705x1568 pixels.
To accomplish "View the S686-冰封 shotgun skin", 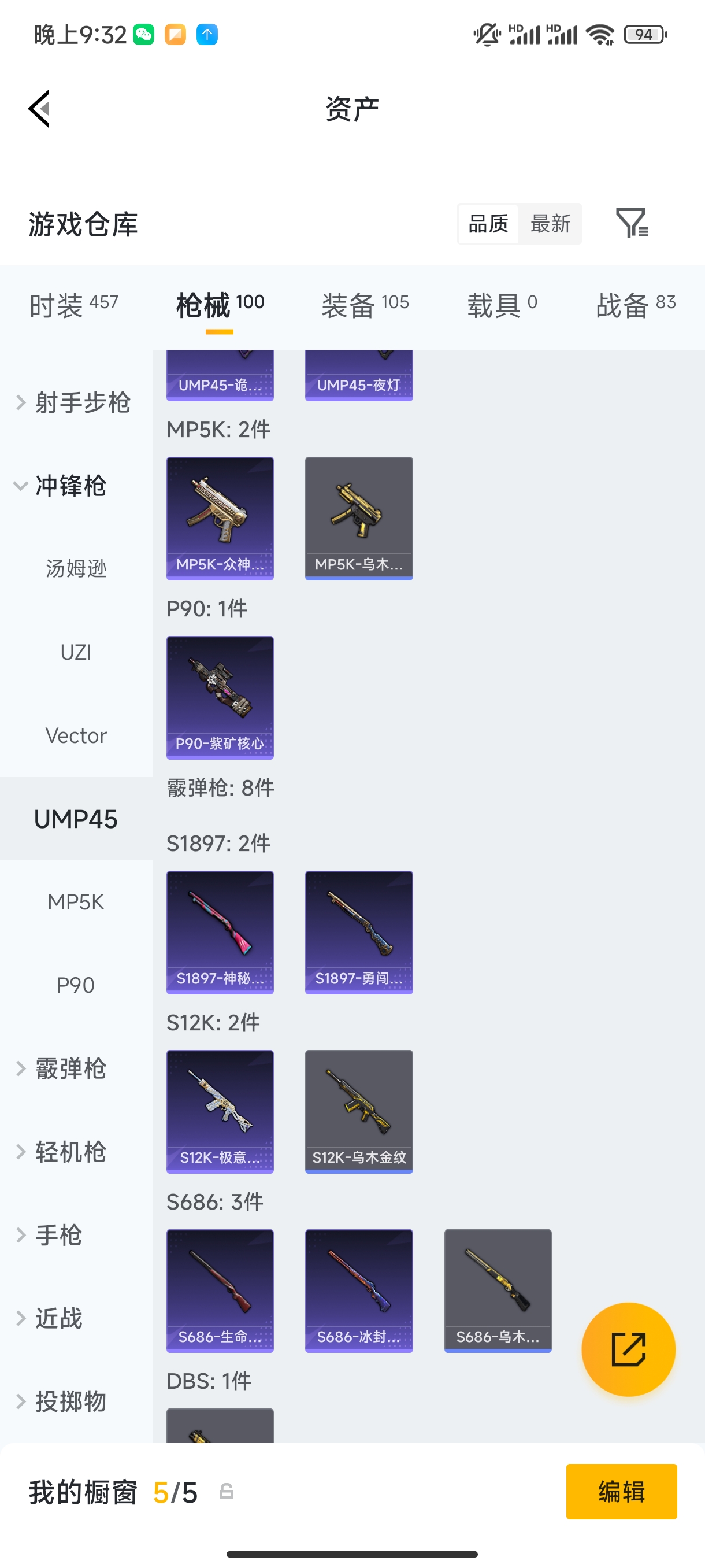I will point(358,1290).
